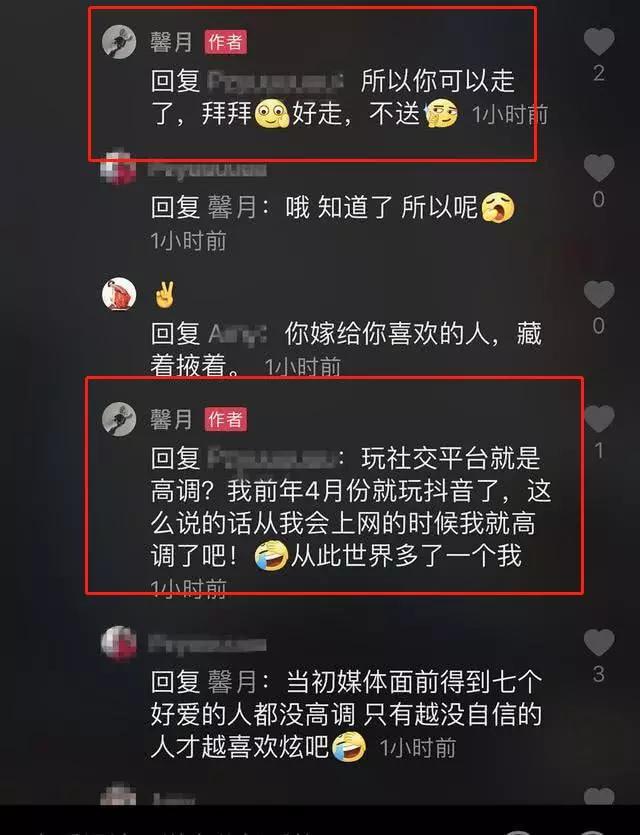This screenshot has height=835, width=640.
Task: Like the comment '当初媒体面前得到七个好爱的人'
Action: pyautogui.click(x=598, y=642)
